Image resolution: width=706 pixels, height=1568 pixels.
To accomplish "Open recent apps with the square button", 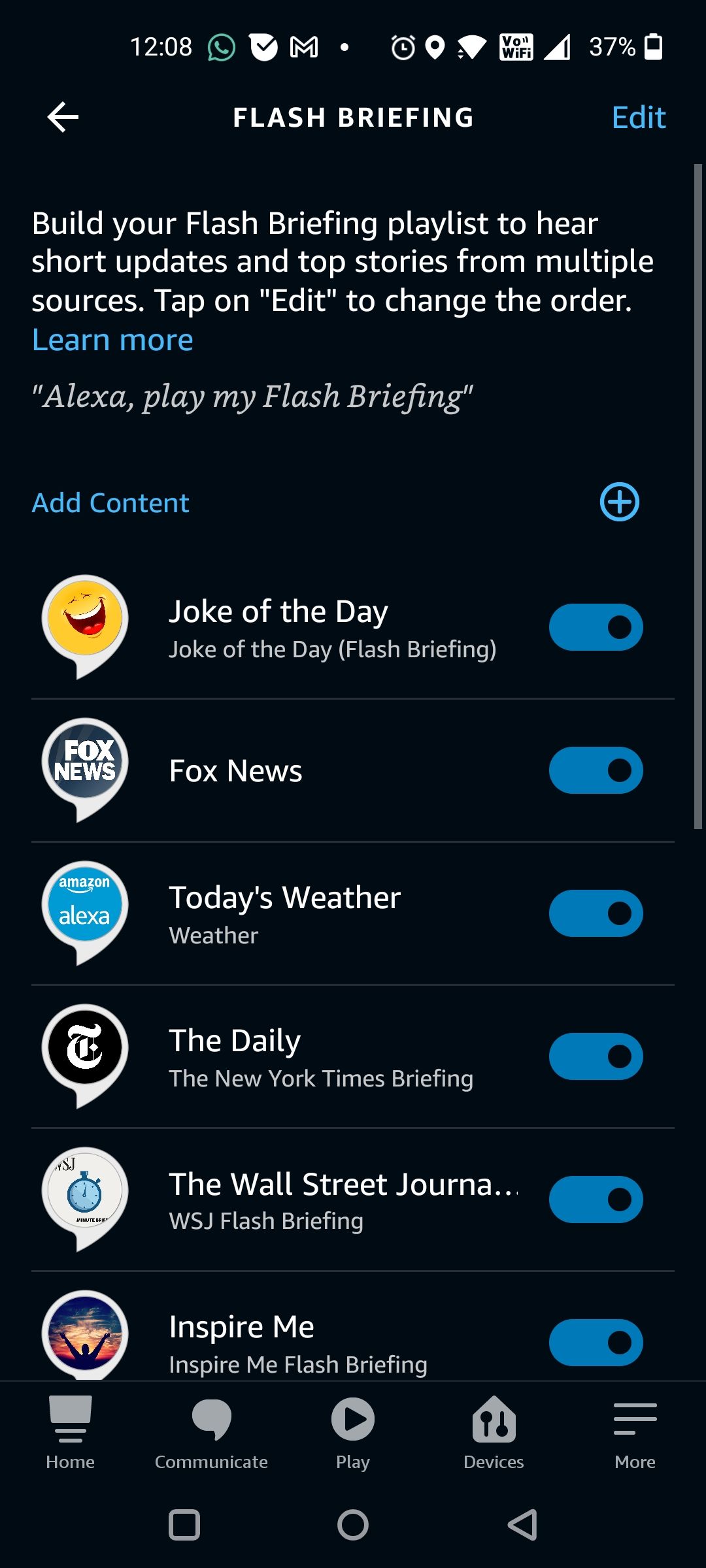I will (x=184, y=1525).
